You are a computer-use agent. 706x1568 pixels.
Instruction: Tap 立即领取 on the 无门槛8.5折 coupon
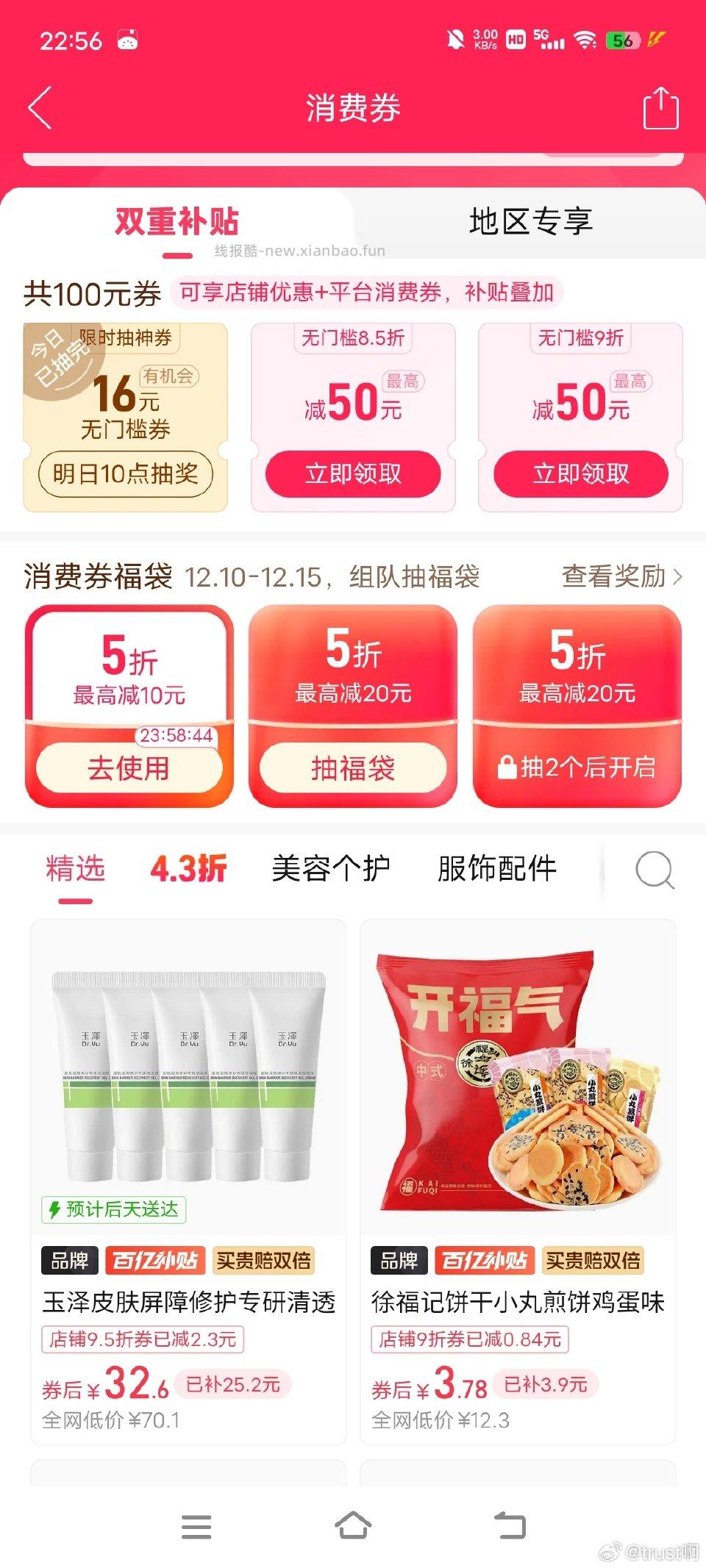point(352,474)
